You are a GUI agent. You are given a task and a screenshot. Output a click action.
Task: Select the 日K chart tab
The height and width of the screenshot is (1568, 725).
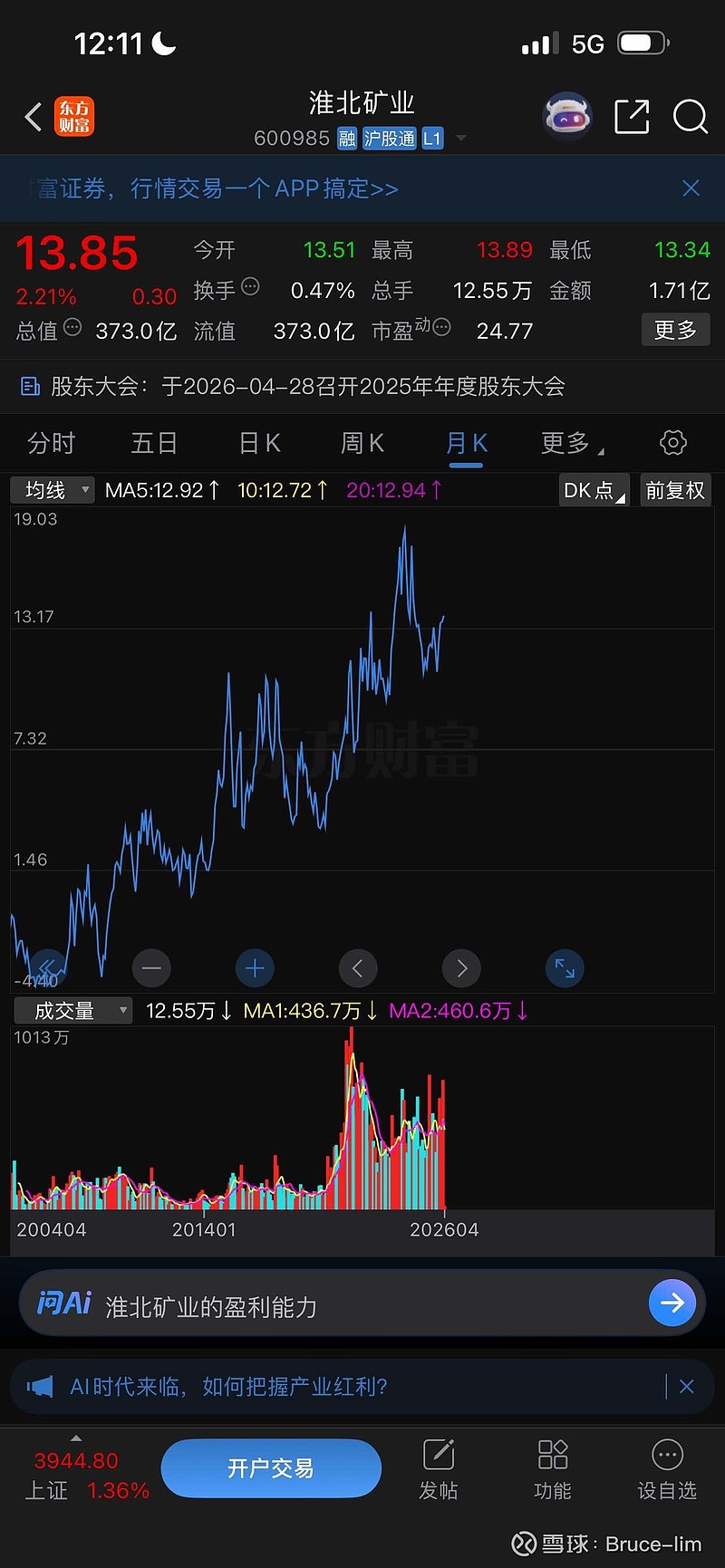point(259,443)
